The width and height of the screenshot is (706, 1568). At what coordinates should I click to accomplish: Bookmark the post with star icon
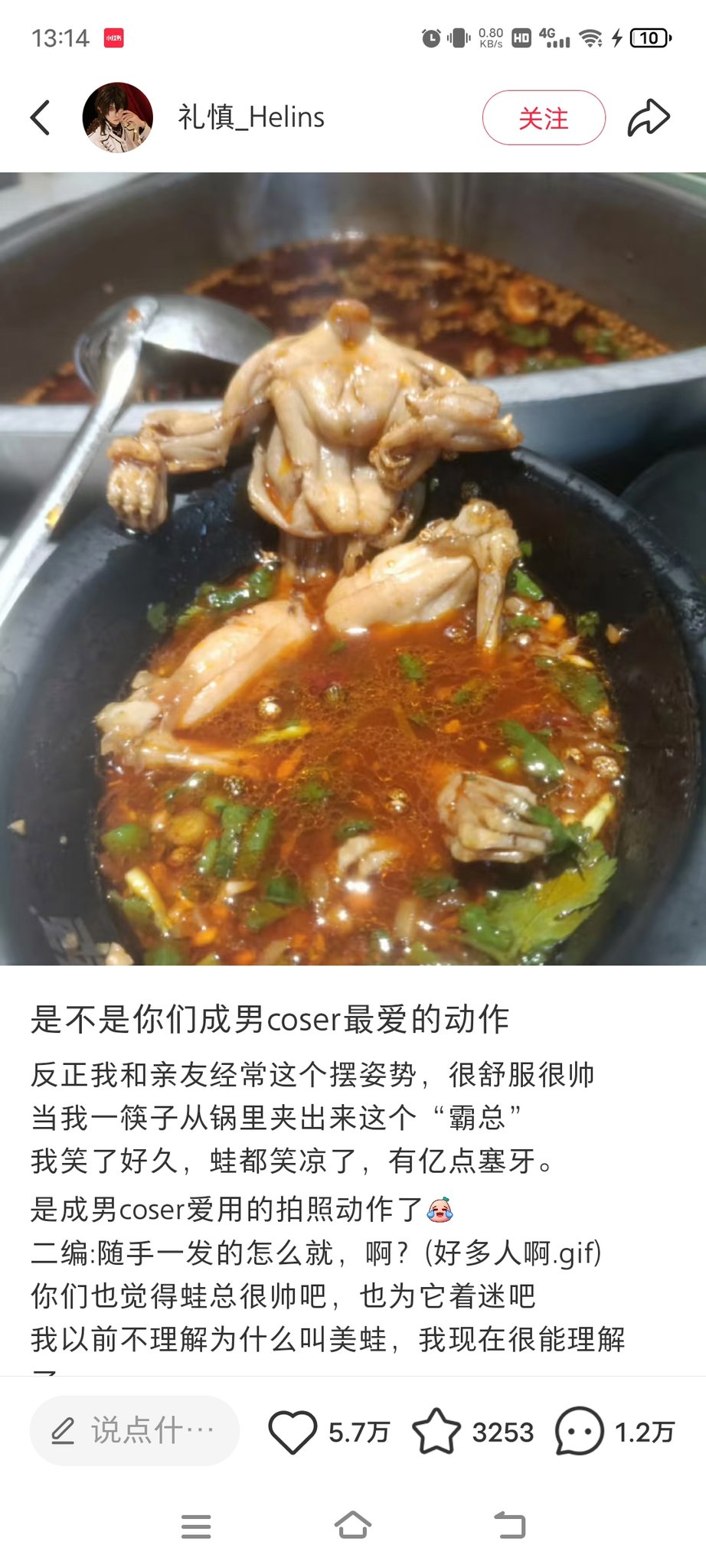coord(436,1430)
